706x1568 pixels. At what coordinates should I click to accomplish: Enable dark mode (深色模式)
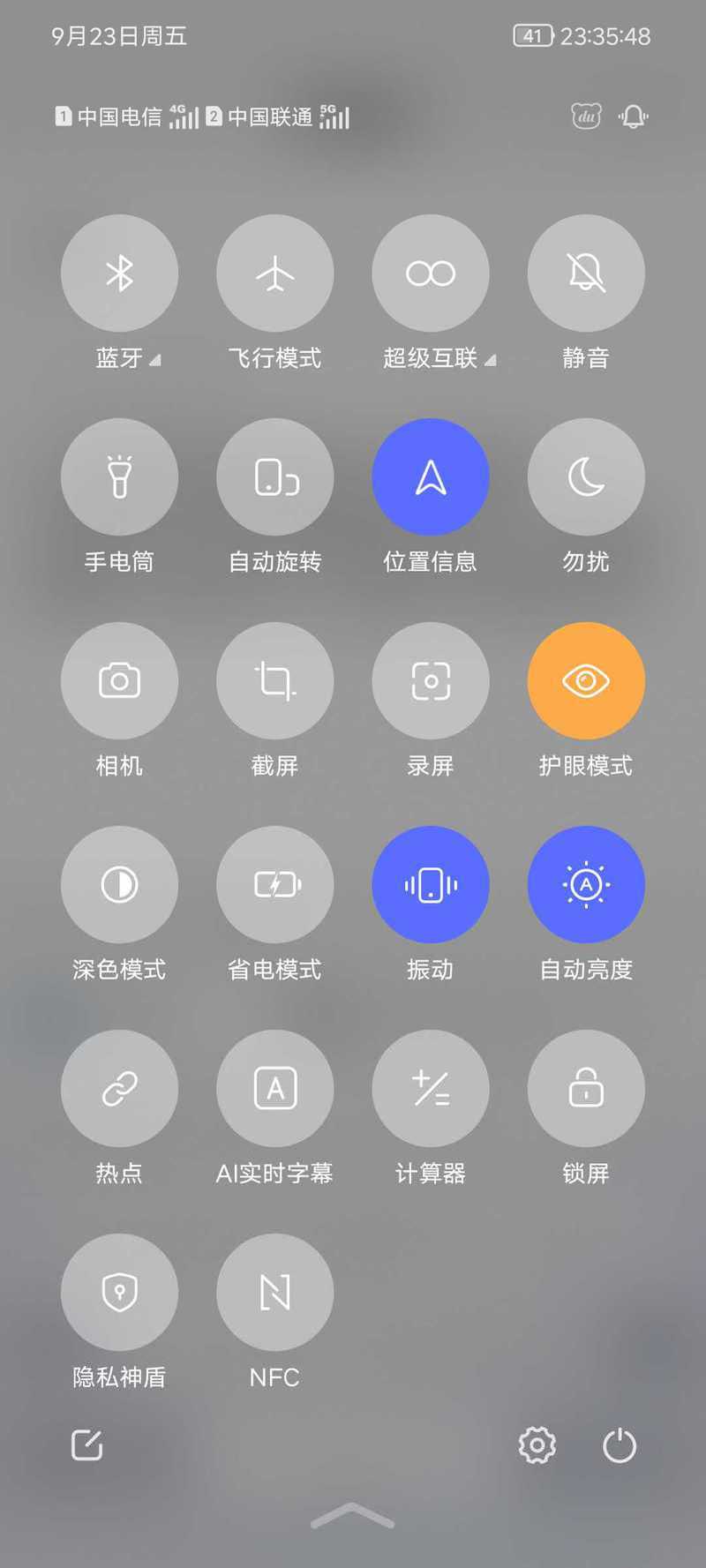[x=119, y=885]
